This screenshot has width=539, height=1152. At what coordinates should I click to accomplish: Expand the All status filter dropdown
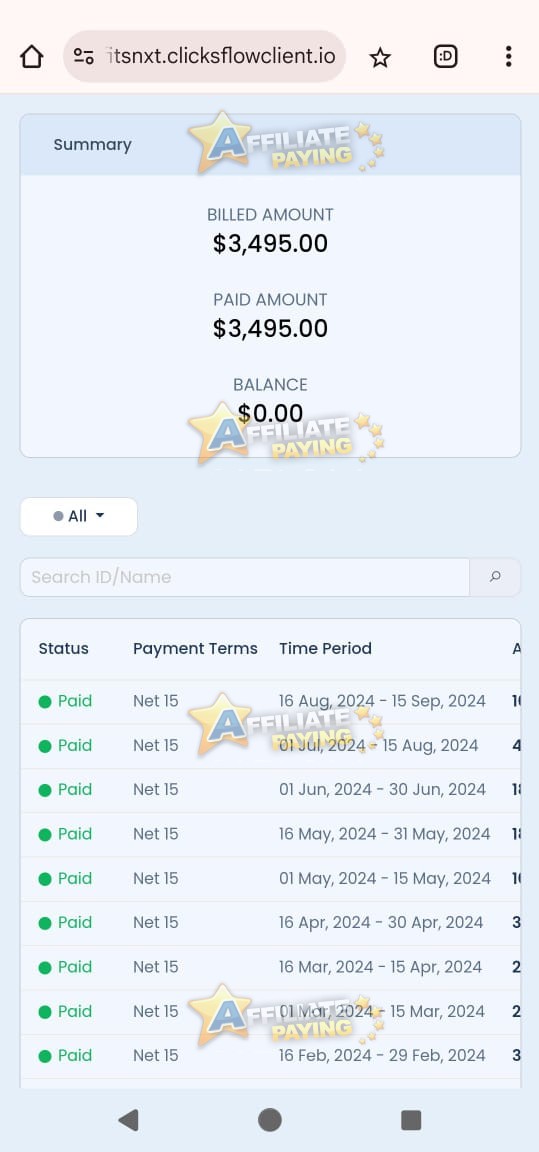[x=79, y=516]
